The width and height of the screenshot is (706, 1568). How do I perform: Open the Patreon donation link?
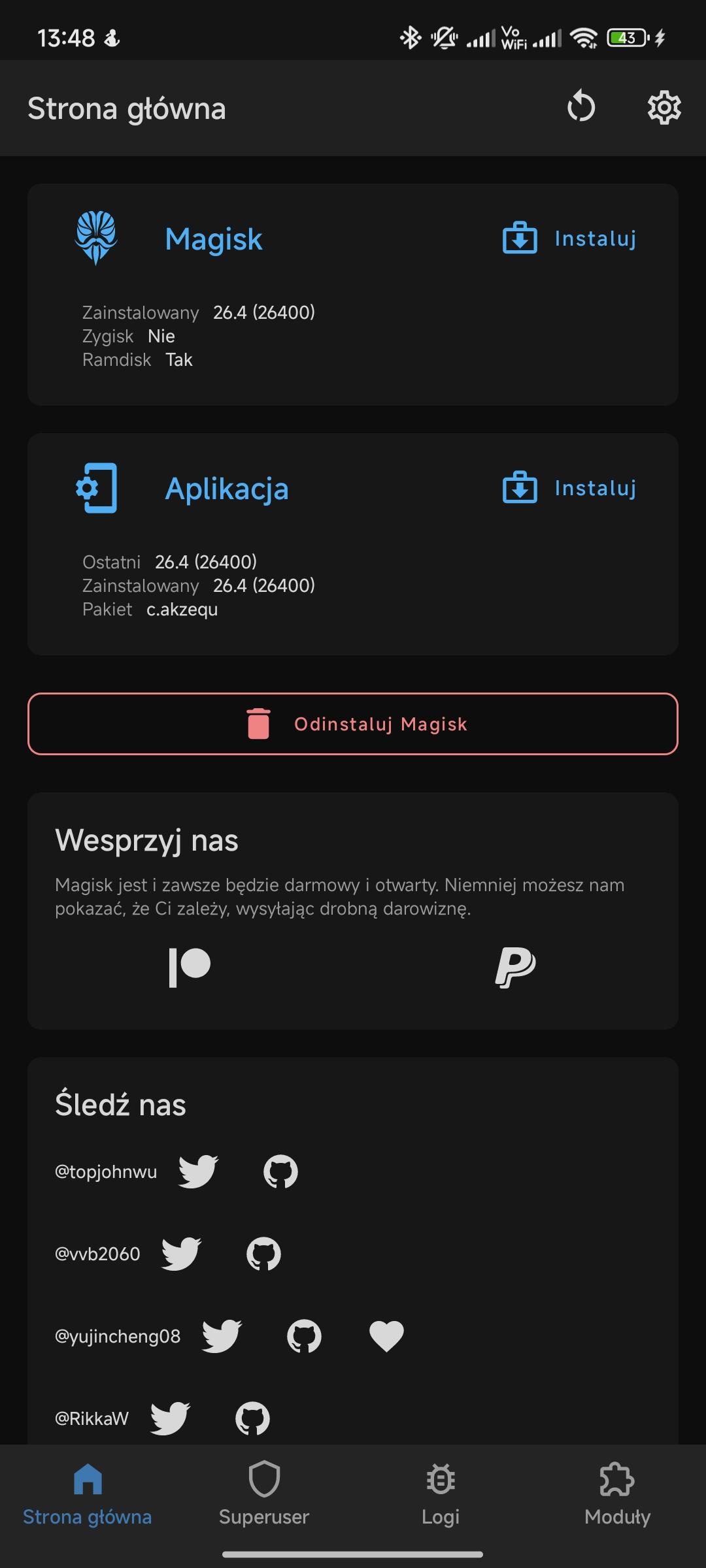click(190, 967)
